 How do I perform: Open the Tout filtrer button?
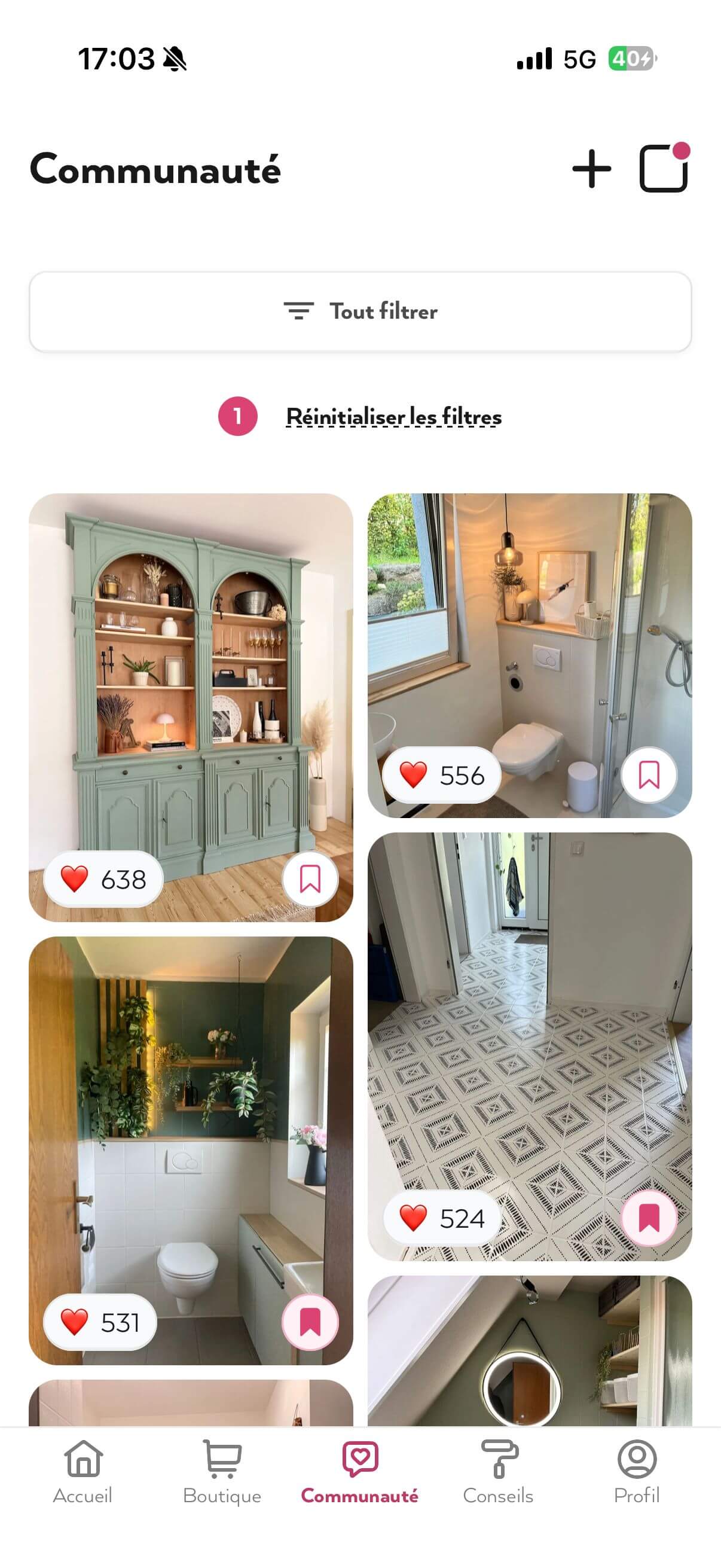pyautogui.click(x=360, y=312)
